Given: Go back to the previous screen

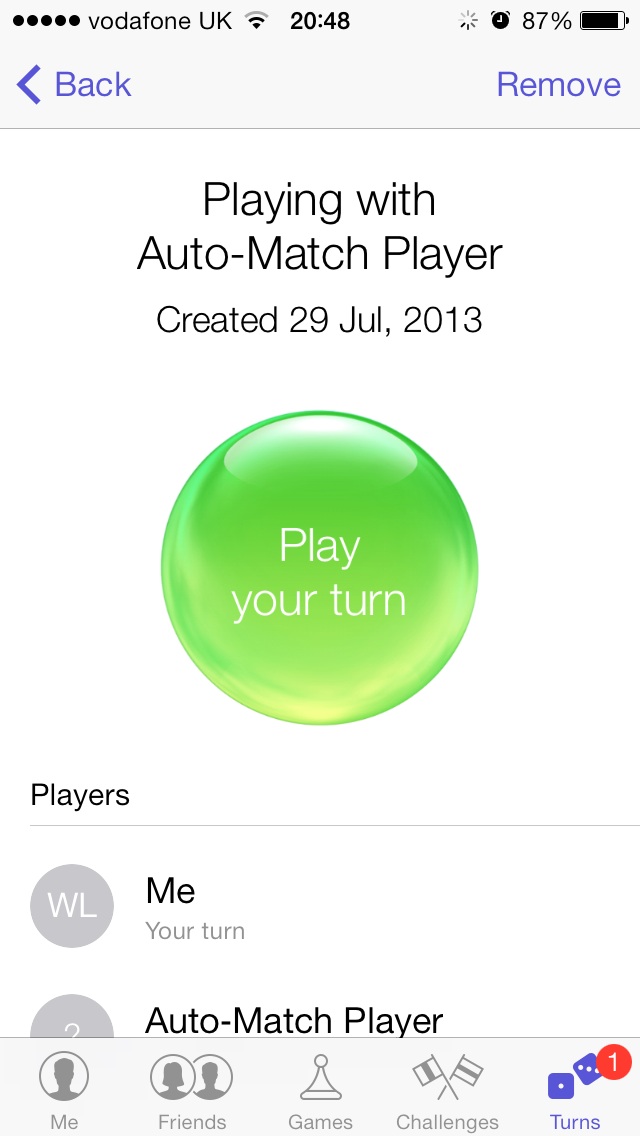Looking at the screenshot, I should click(x=75, y=85).
